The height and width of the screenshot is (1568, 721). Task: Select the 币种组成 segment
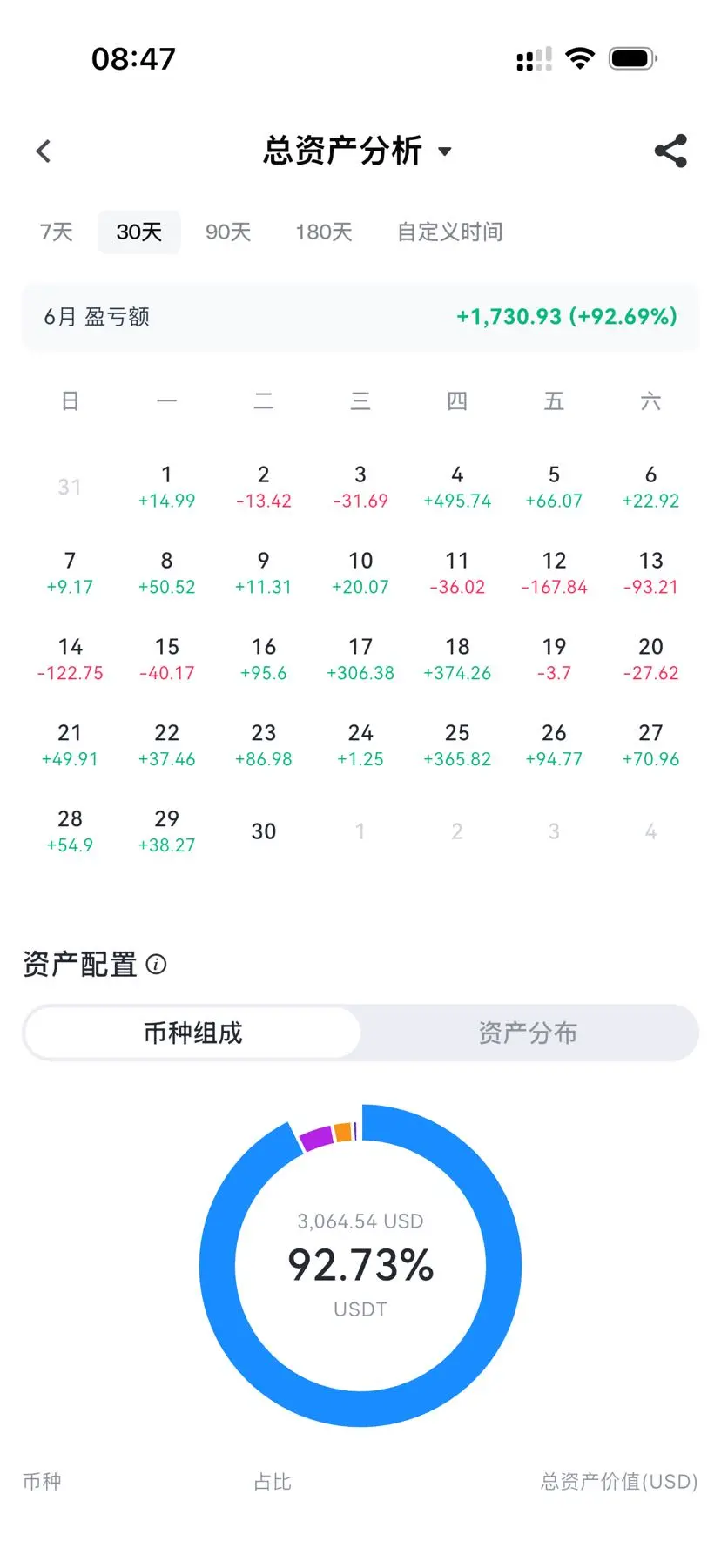(x=192, y=1033)
